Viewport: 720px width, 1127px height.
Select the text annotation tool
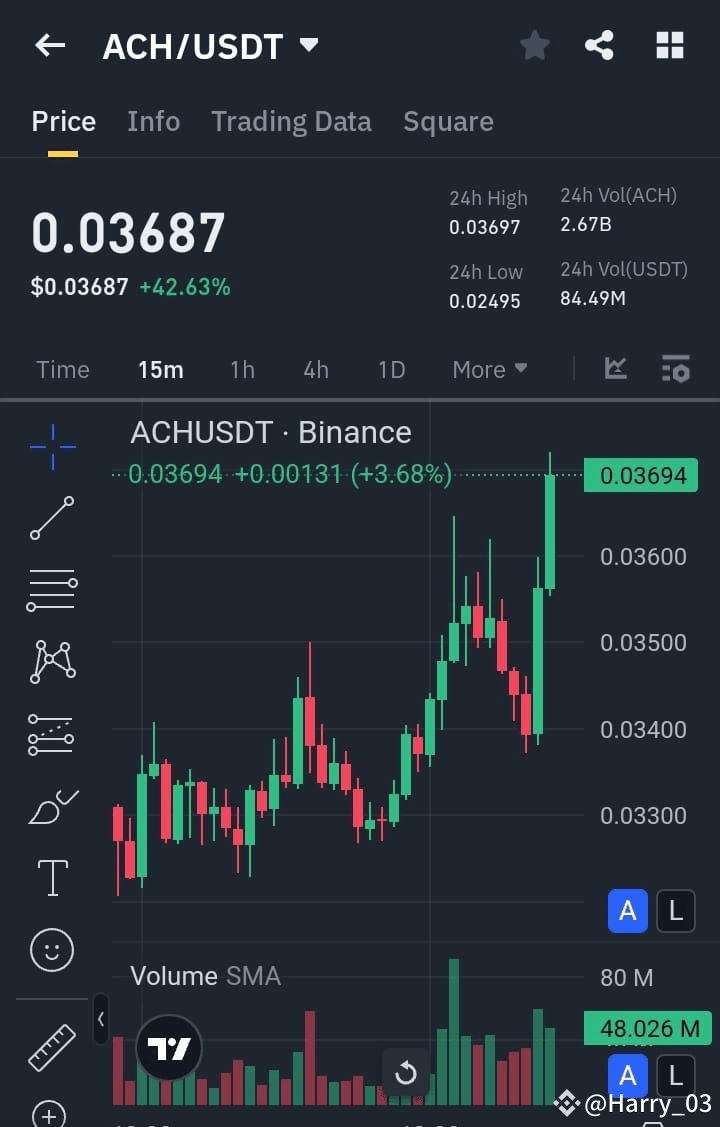pos(50,877)
